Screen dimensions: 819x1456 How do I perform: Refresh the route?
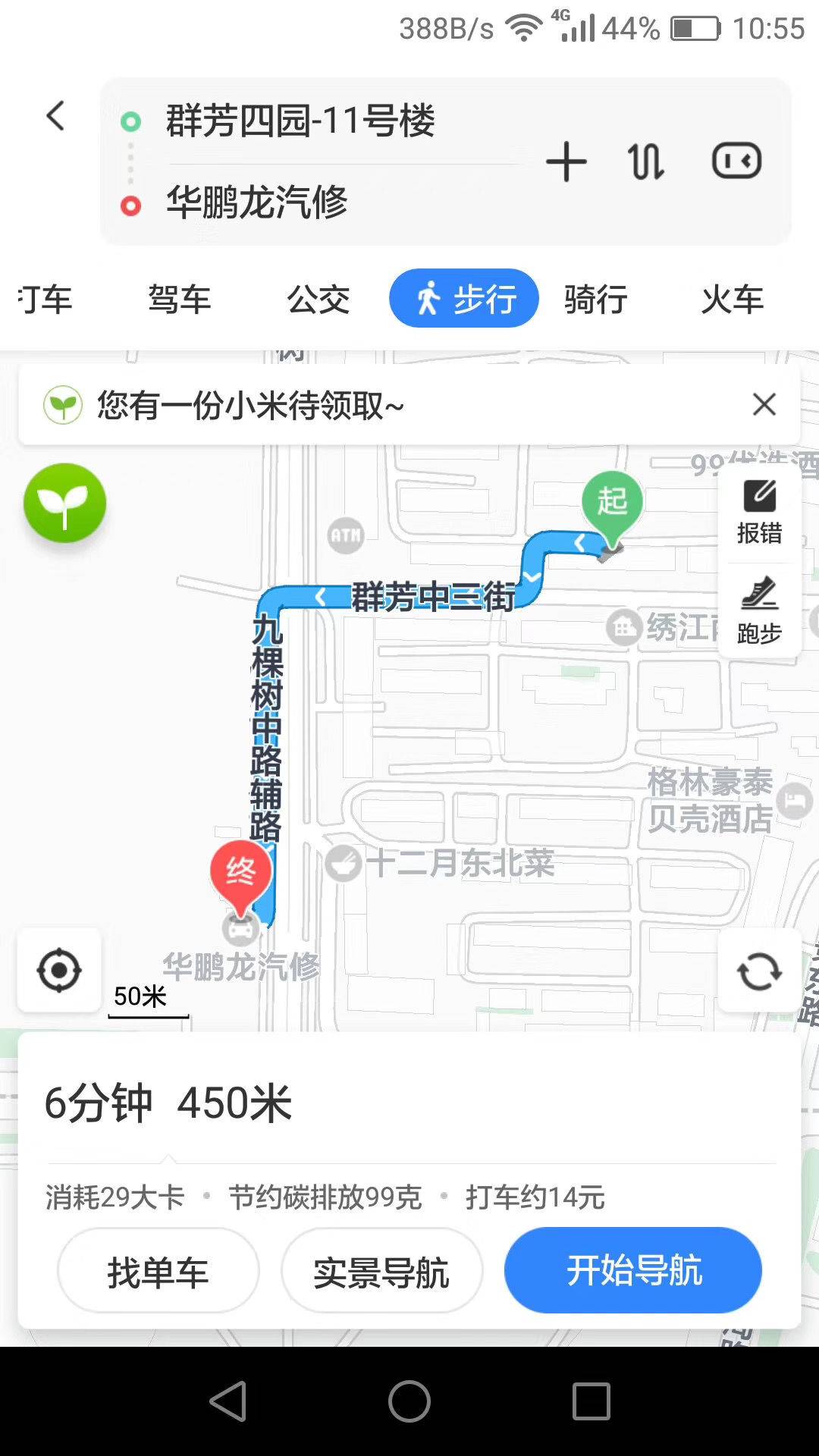759,971
